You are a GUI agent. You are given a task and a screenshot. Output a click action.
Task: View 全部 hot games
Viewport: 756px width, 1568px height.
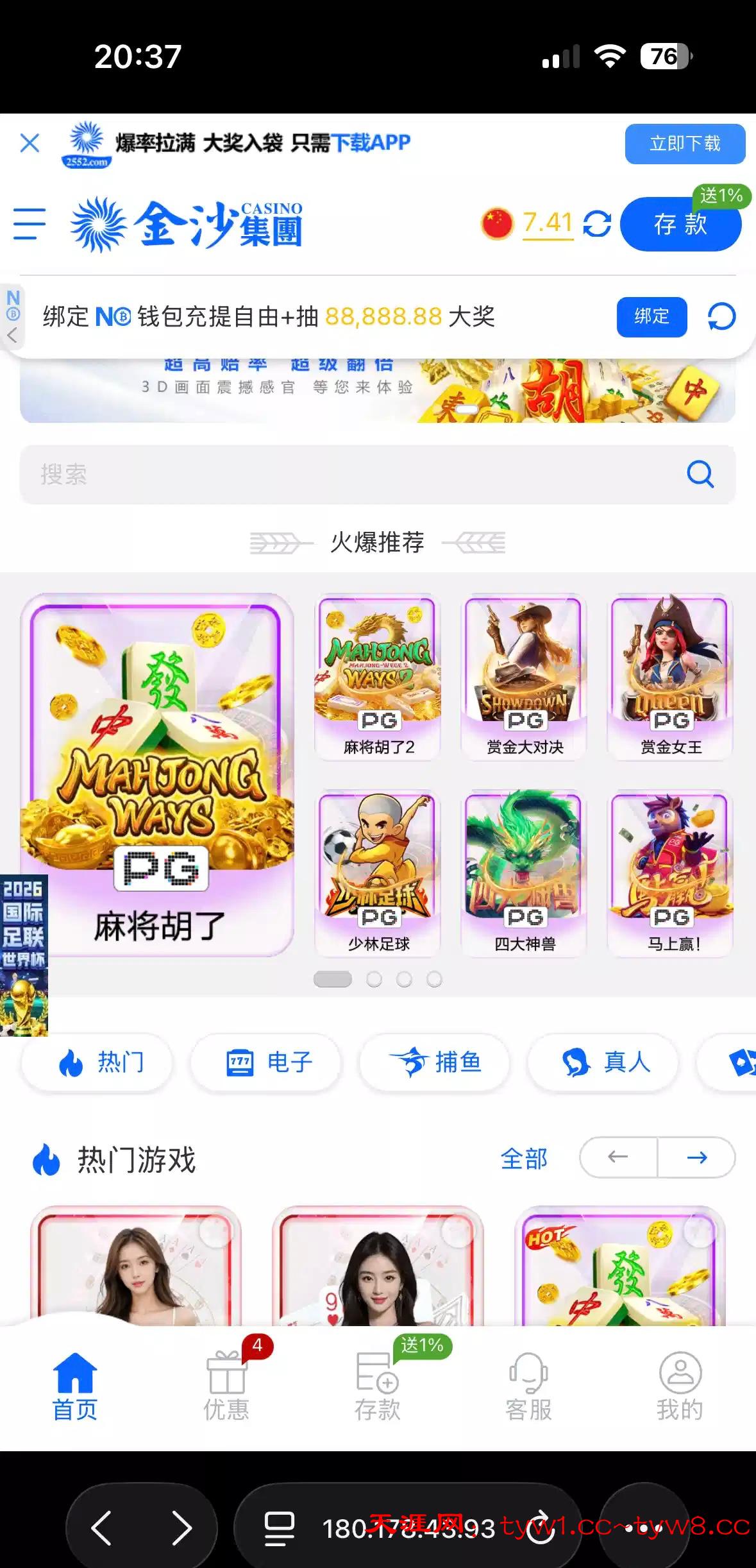pos(524,1159)
